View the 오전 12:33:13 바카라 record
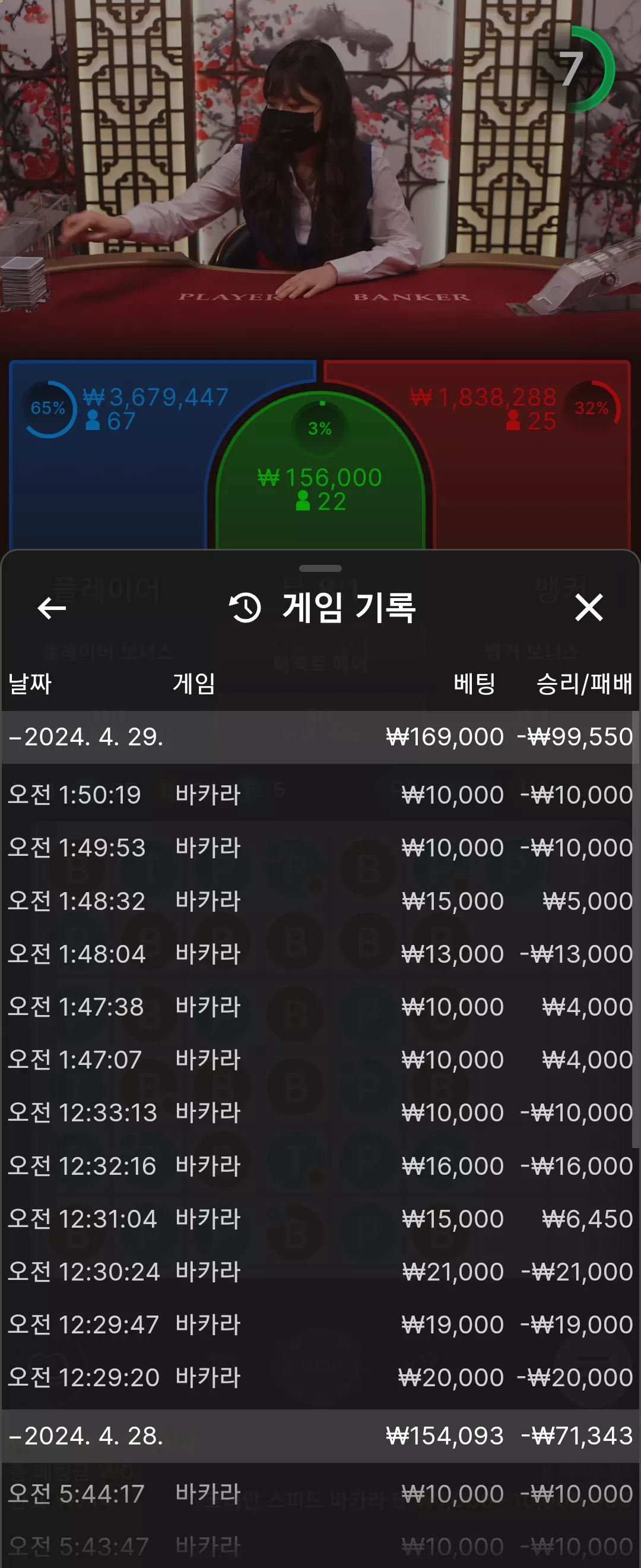This screenshot has height=1568, width=641. 320,1112
